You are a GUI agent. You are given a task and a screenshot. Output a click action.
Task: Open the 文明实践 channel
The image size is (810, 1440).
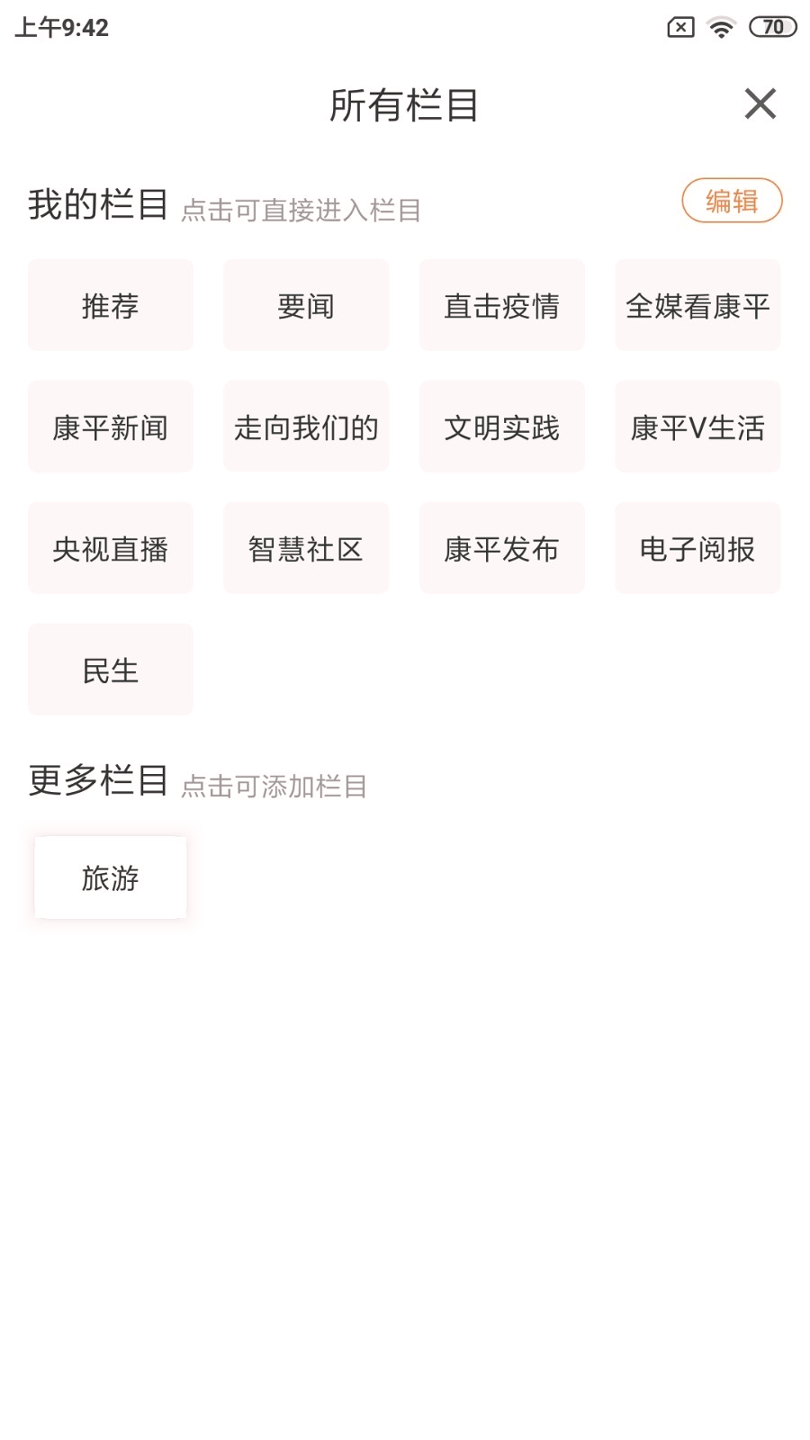pos(502,426)
